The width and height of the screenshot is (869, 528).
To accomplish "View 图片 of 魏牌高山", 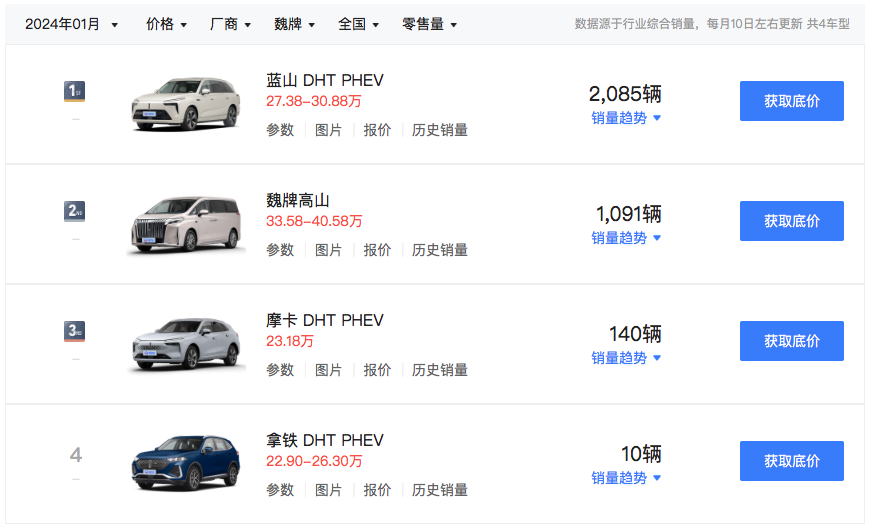I will (328, 250).
